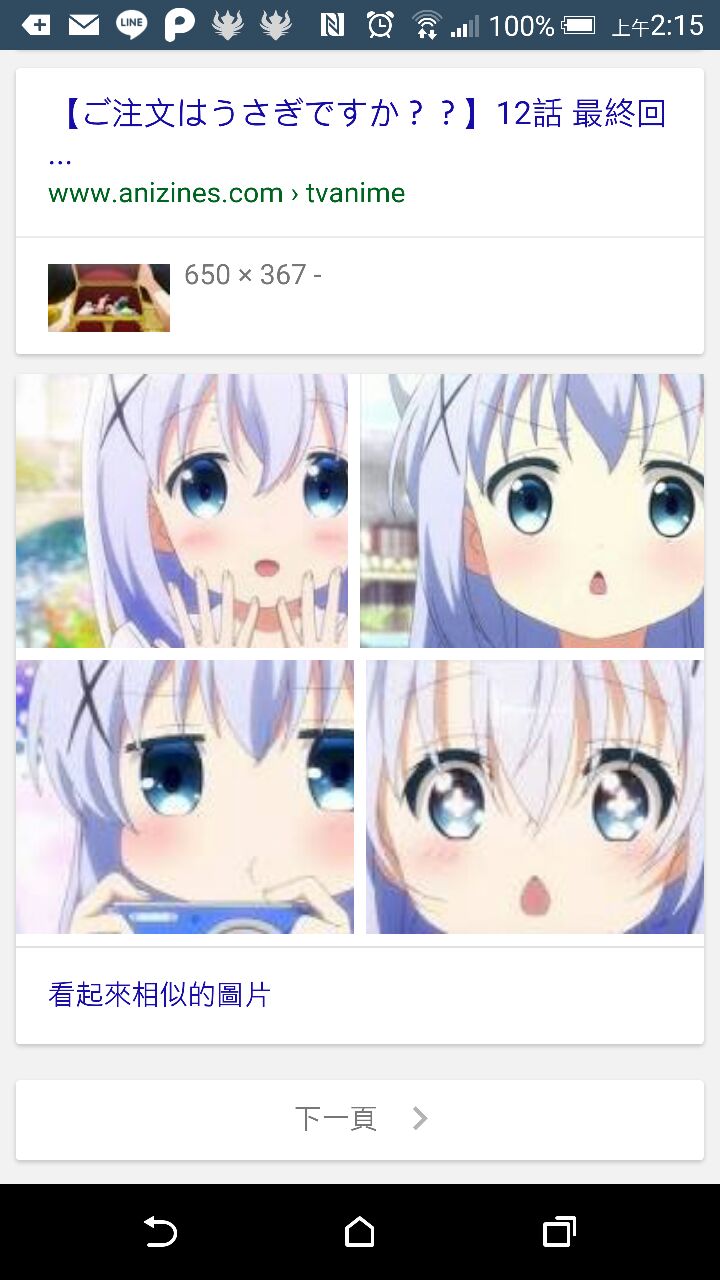Go to next page with 下一頁
The image size is (720, 1280).
[x=360, y=1119]
